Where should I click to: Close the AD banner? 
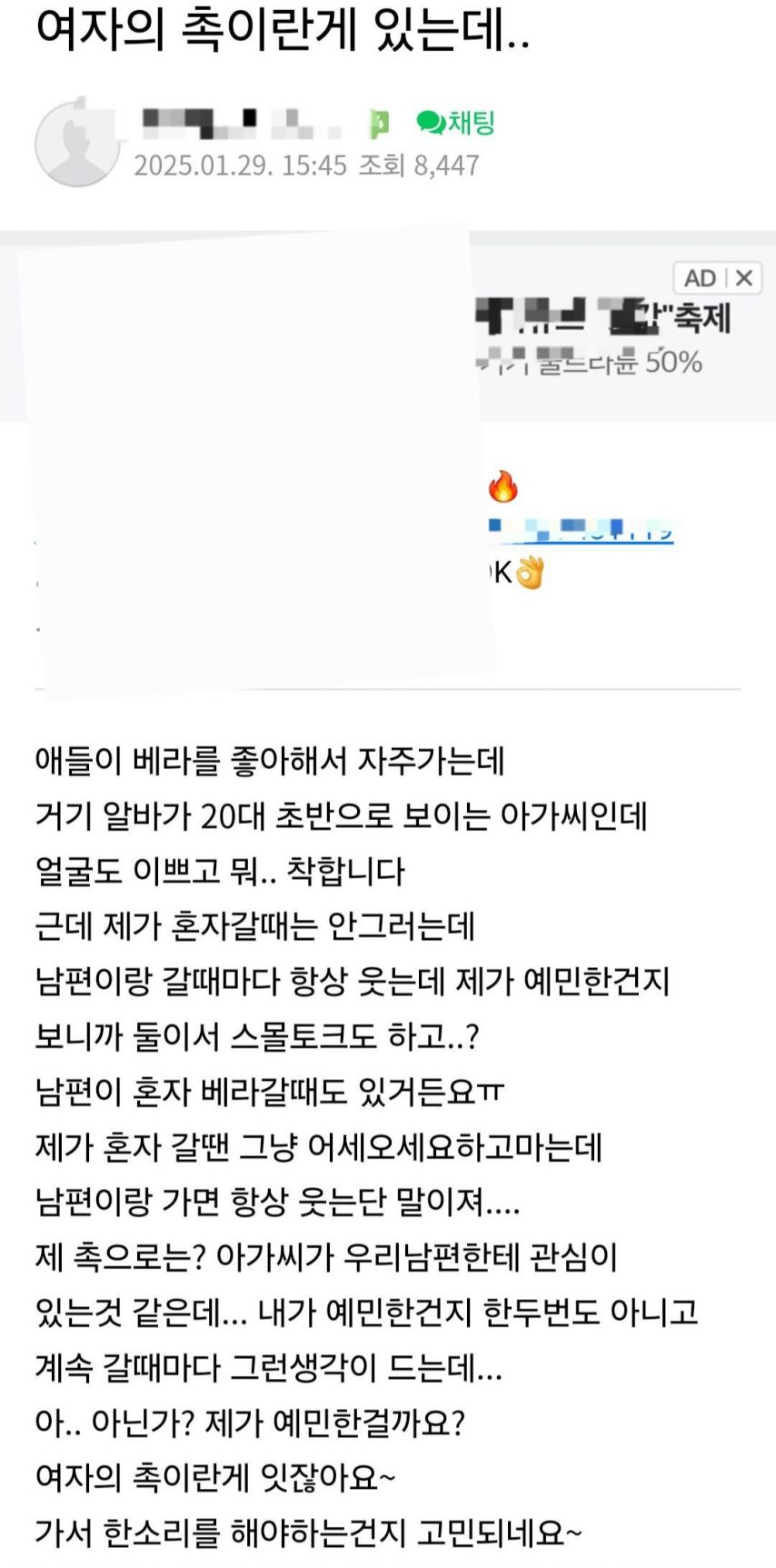tap(744, 278)
